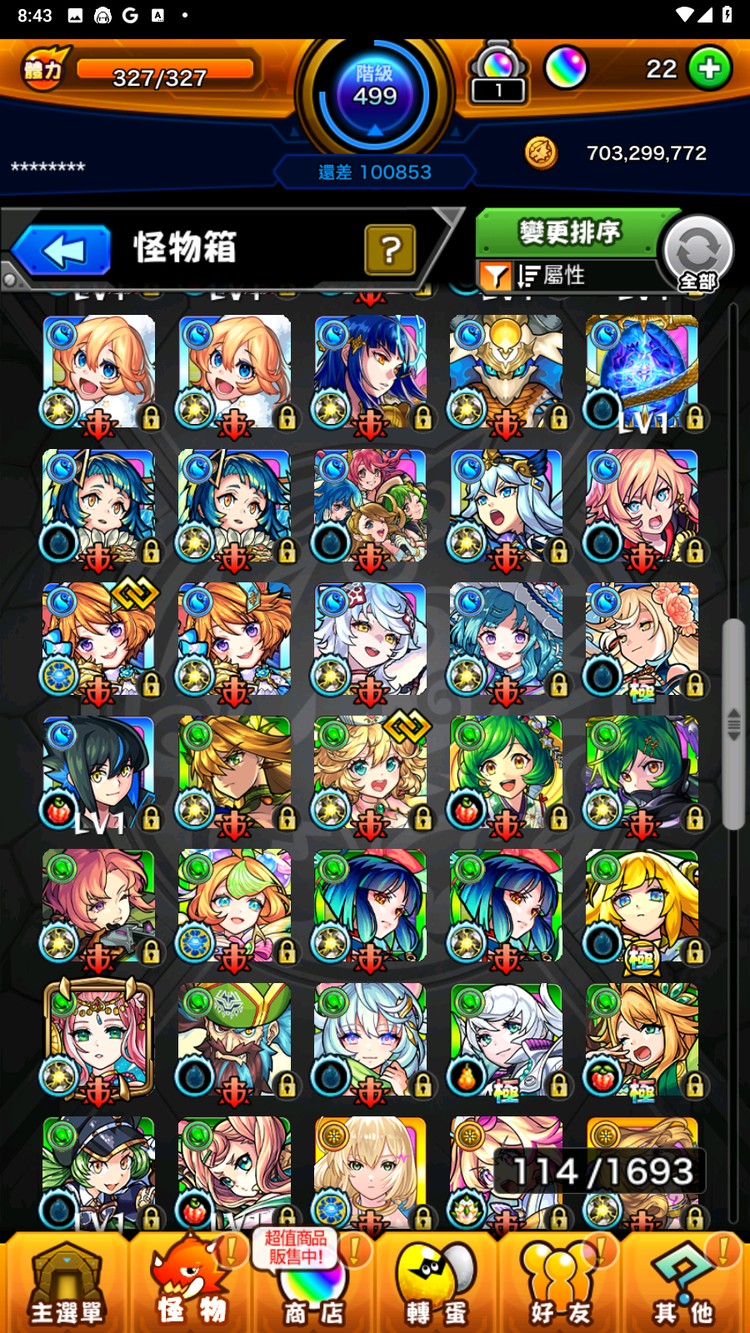This screenshot has width=750, height=1333.
Task: Open the bearded green-hat pirate monster
Action: pos(234,1040)
